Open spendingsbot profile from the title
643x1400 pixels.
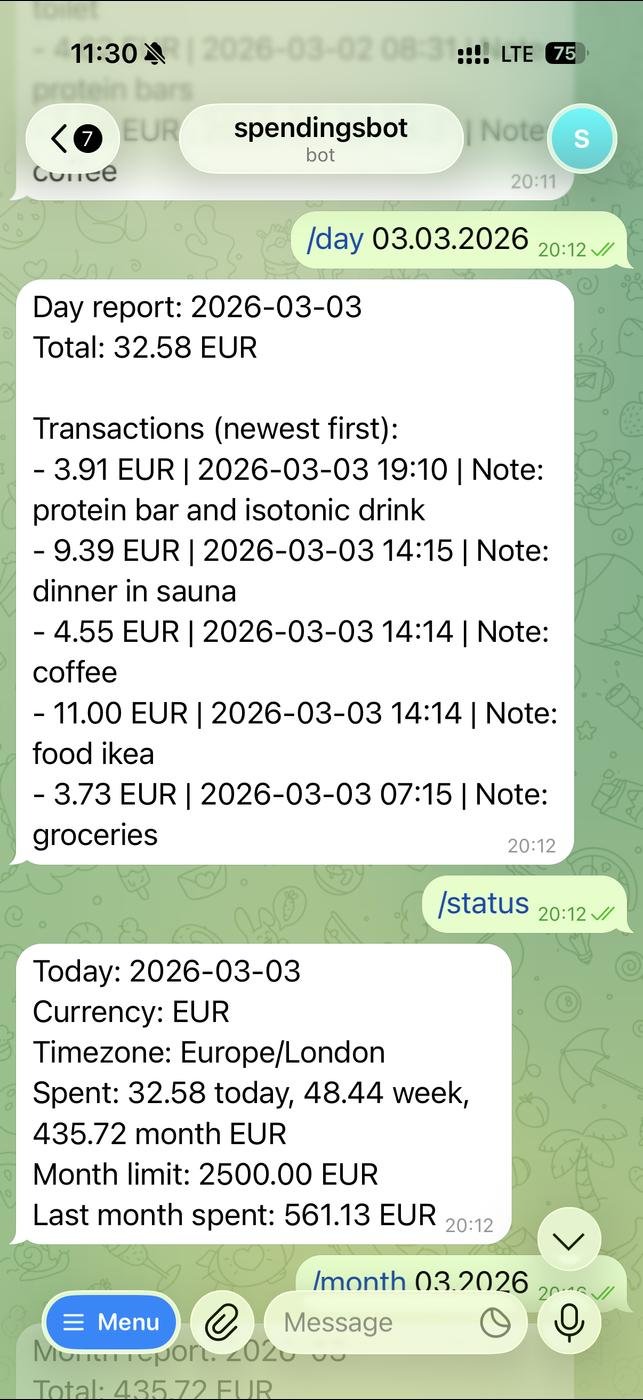tap(320, 139)
